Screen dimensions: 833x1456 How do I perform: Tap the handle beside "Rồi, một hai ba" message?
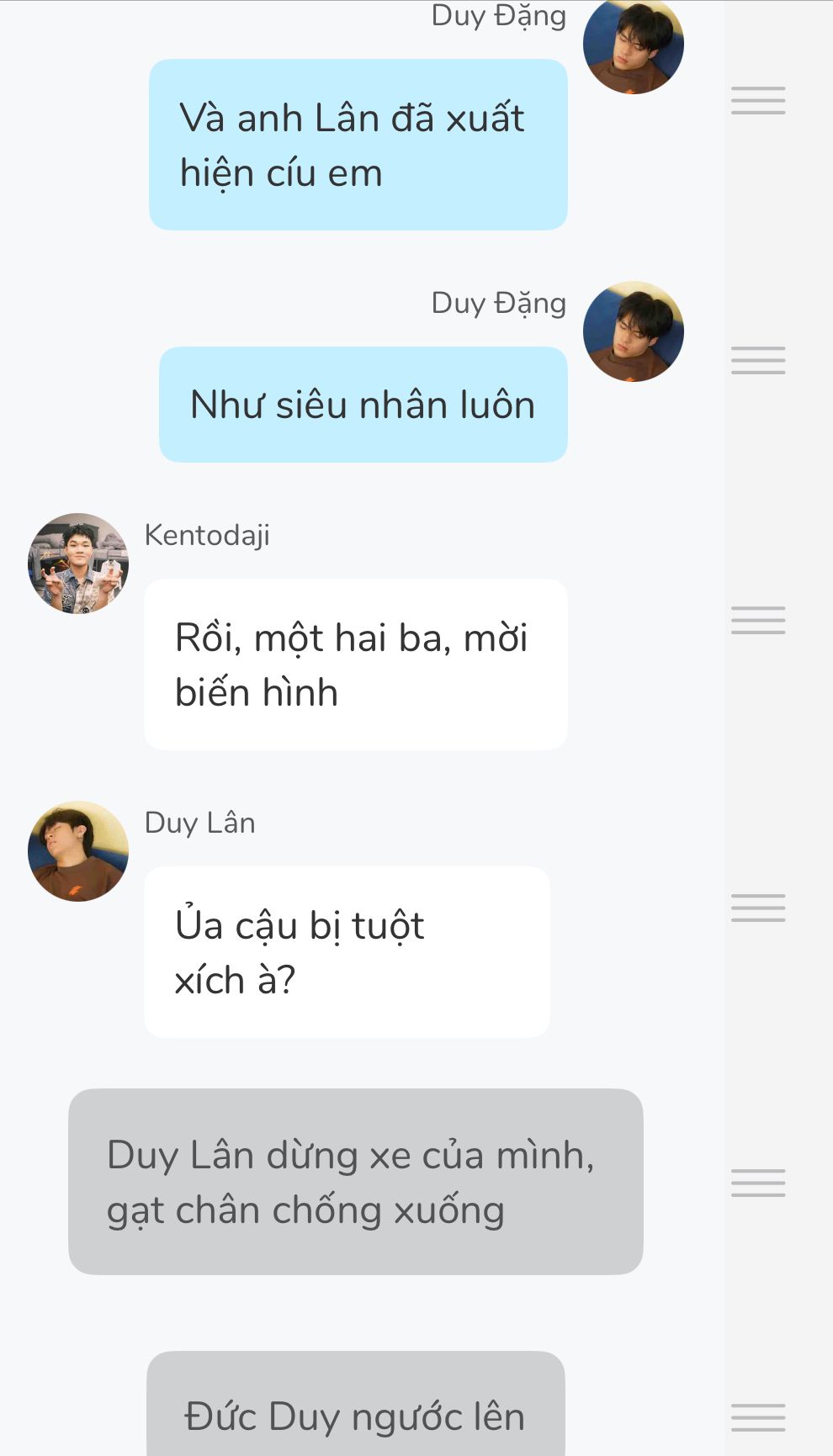[758, 620]
